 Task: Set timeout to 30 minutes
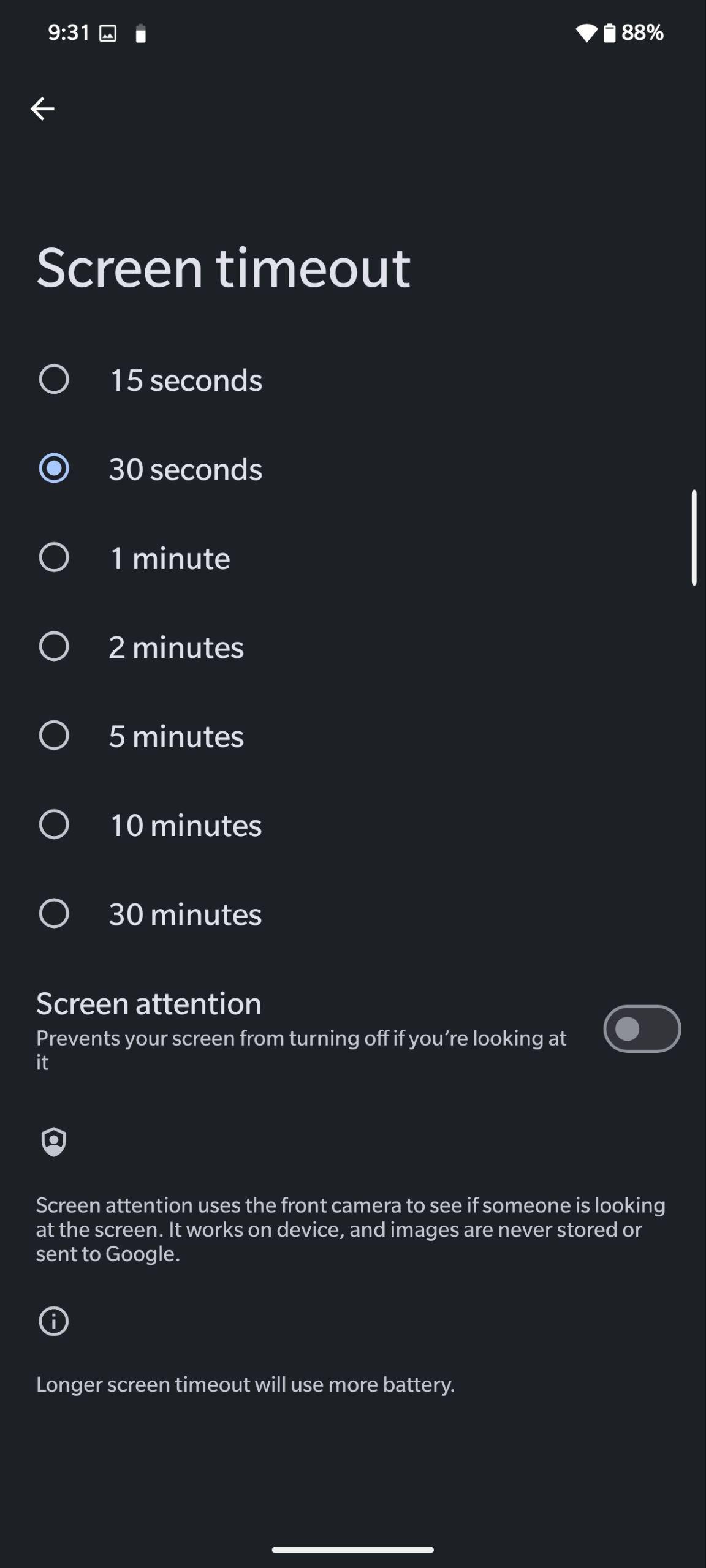point(353,914)
